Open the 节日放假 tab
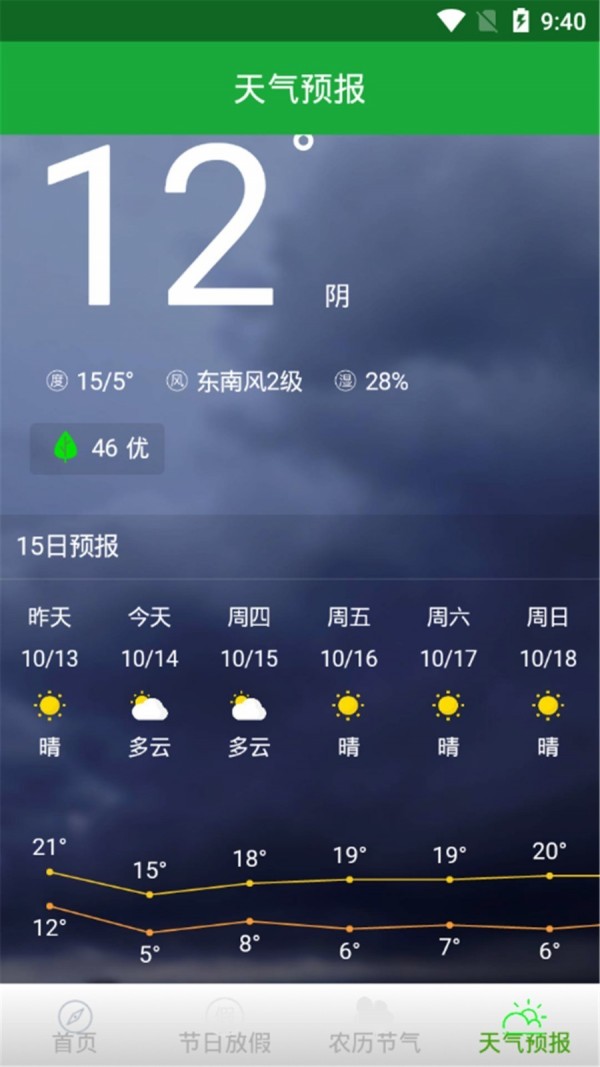The image size is (600, 1067). pos(225,1027)
